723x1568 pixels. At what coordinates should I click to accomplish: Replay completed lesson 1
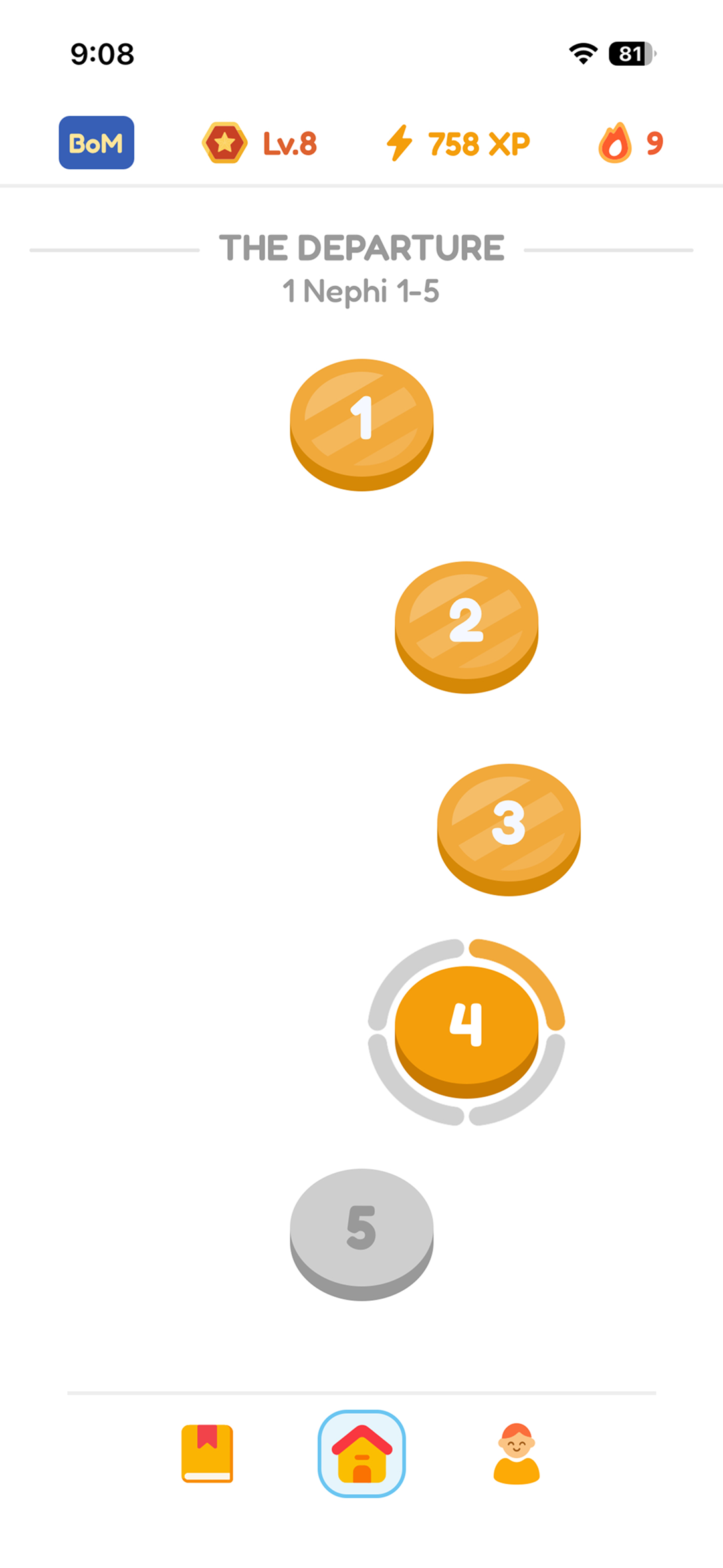pyautogui.click(x=361, y=425)
